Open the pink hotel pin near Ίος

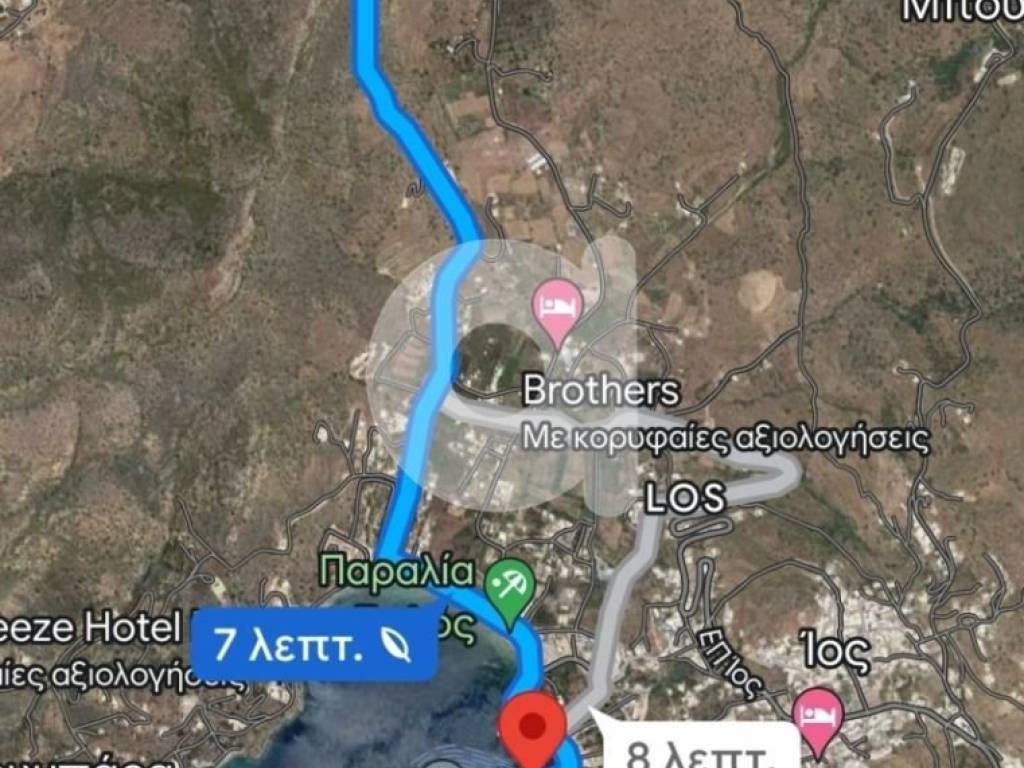click(x=817, y=715)
